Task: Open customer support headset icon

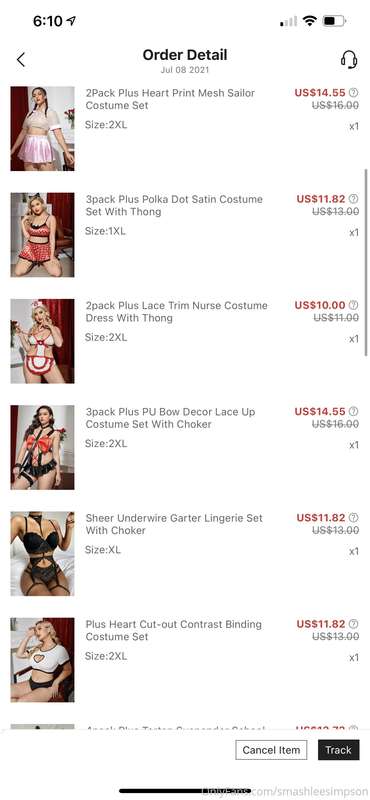Action: 349,60
